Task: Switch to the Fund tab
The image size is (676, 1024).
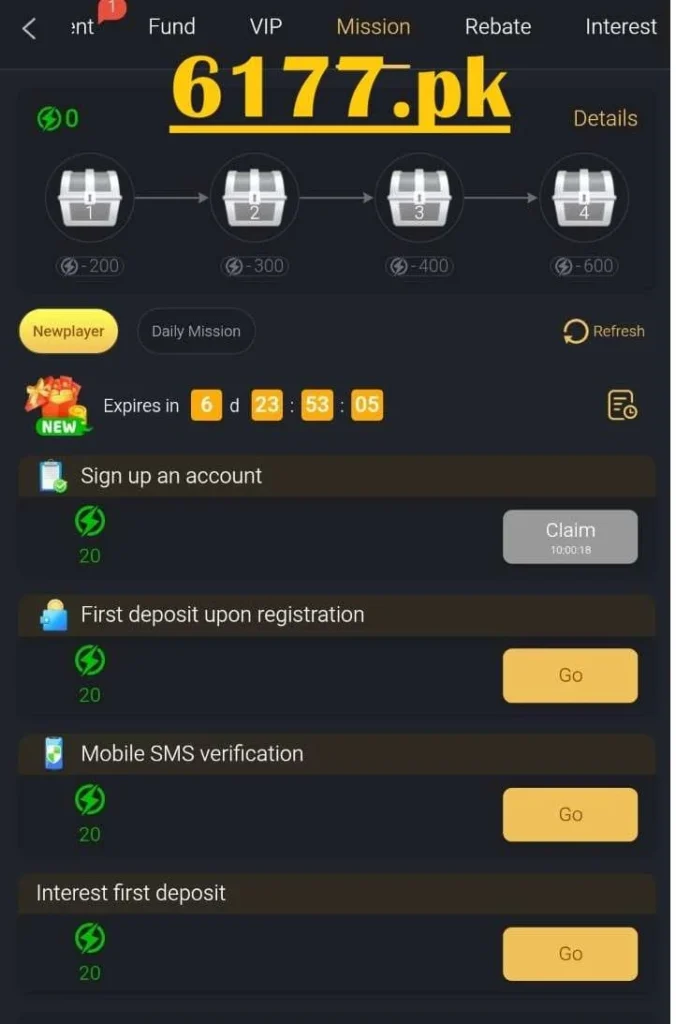Action: point(172,27)
